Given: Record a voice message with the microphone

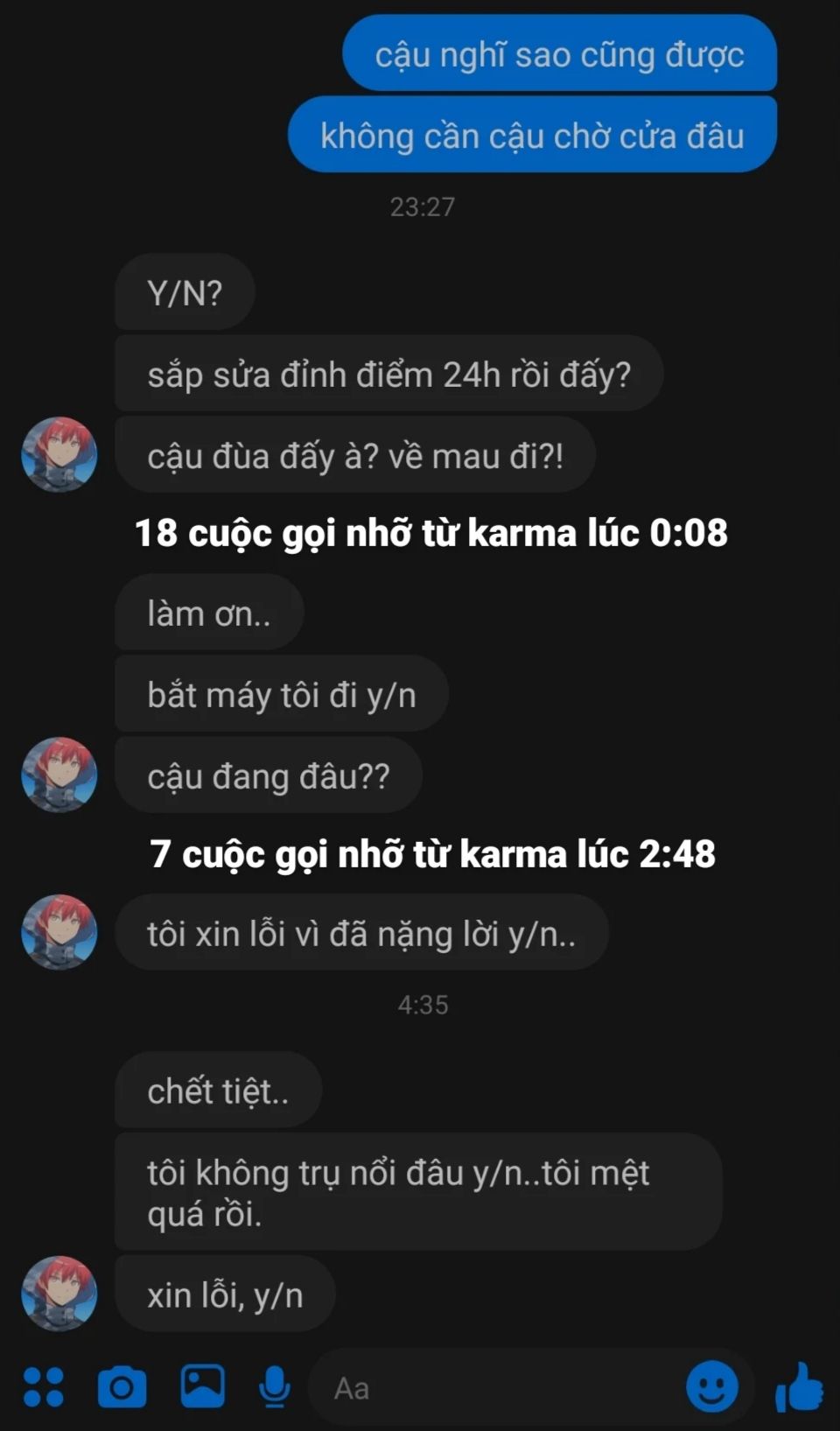Looking at the screenshot, I should coord(275,1387).
